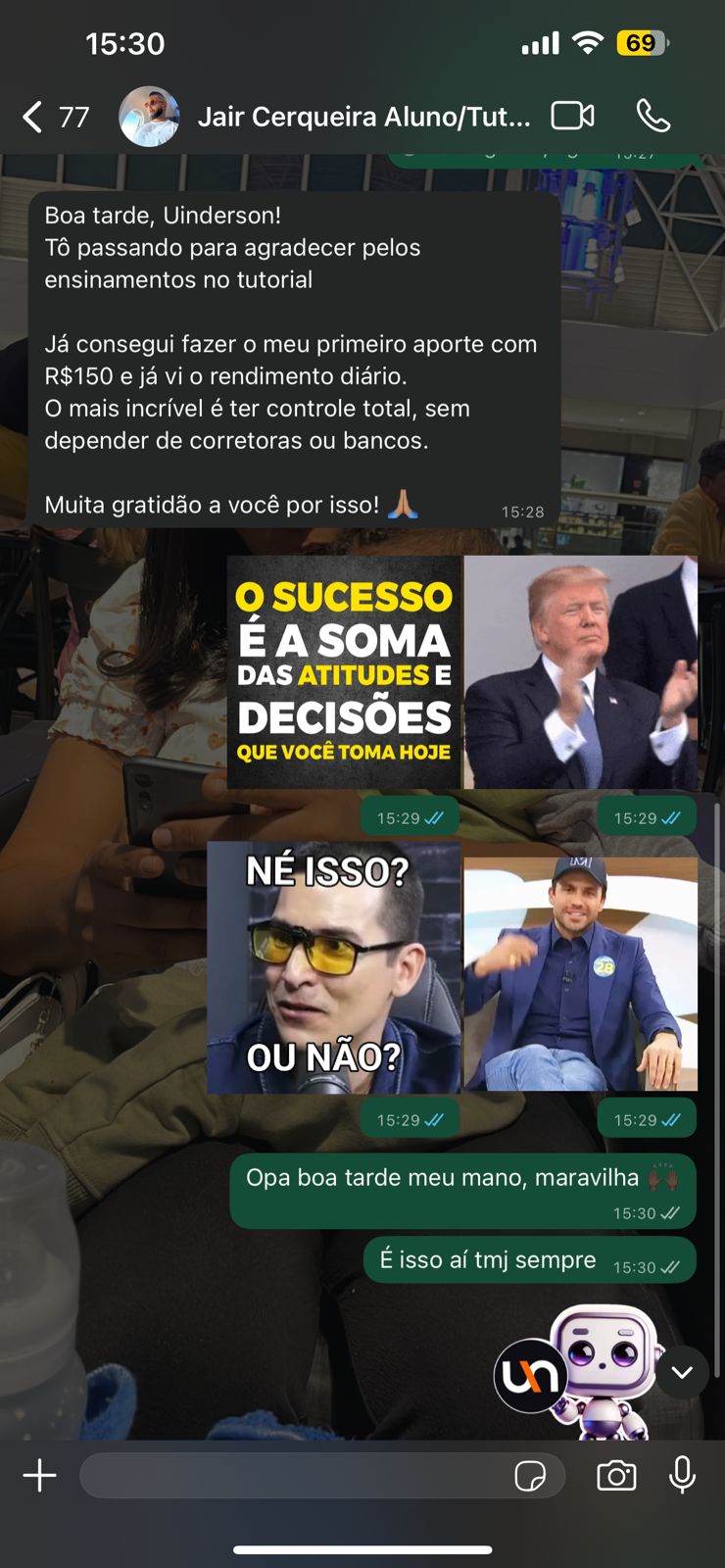This screenshot has height=1568, width=725.
Task: Focus the message text field
Action: pyautogui.click(x=294, y=1475)
